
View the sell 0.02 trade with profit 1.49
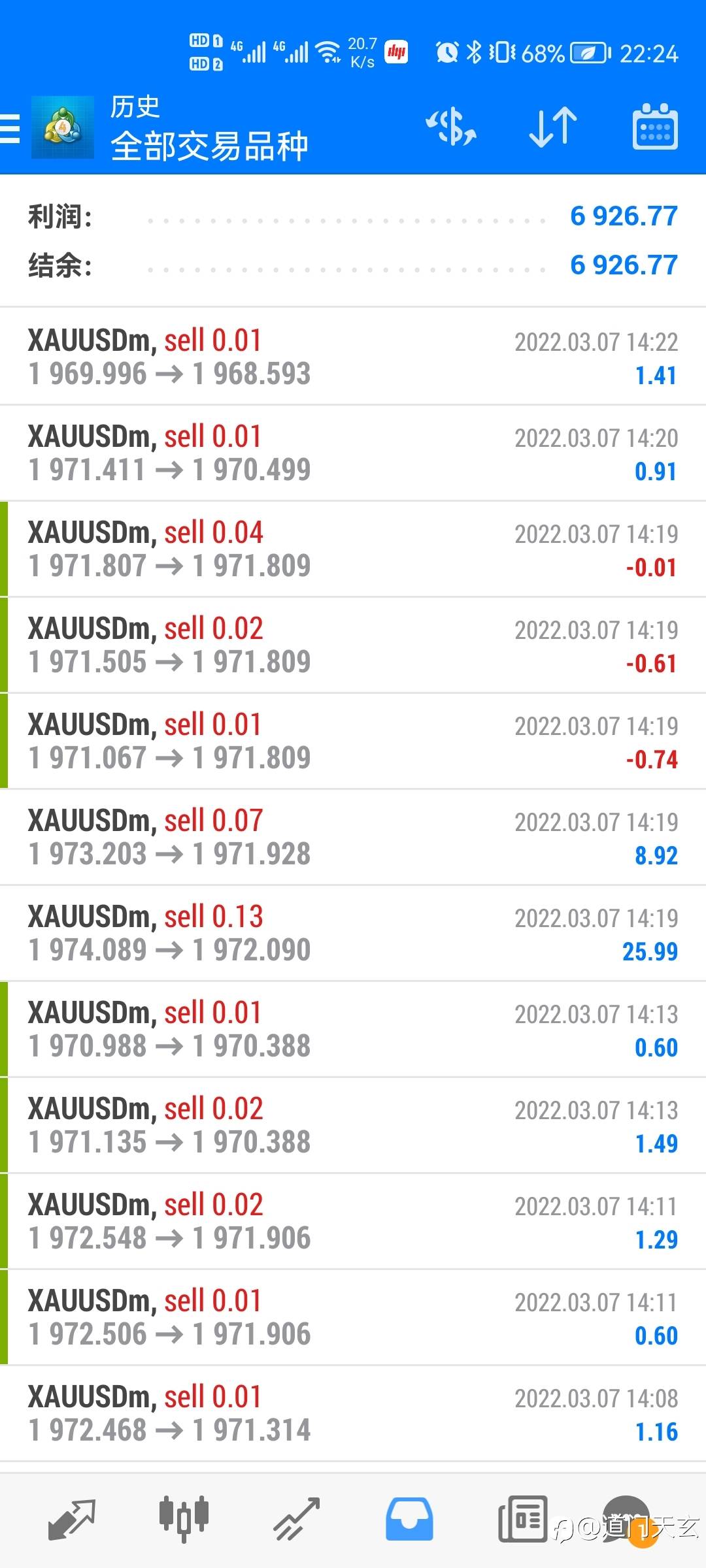point(353,1125)
